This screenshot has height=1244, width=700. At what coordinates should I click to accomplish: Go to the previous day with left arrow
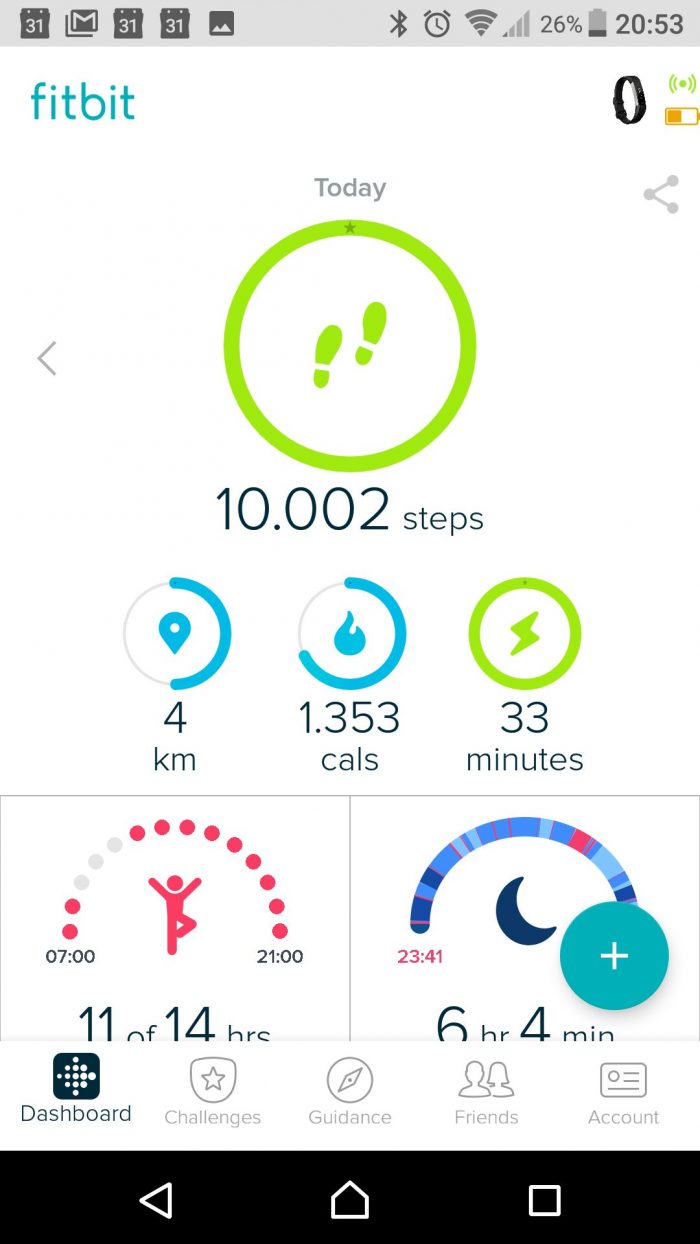pos(47,358)
